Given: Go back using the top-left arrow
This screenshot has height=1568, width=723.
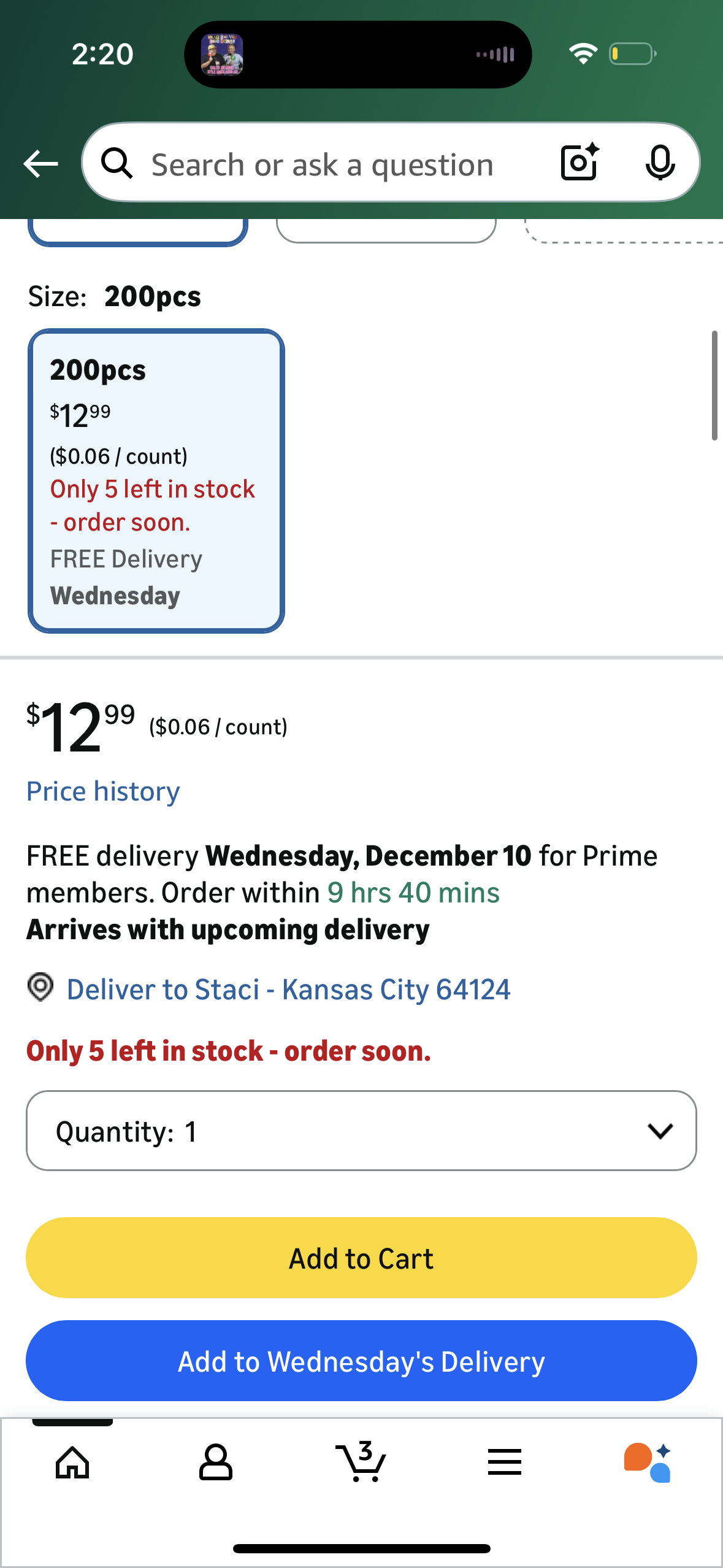Looking at the screenshot, I should click(40, 164).
